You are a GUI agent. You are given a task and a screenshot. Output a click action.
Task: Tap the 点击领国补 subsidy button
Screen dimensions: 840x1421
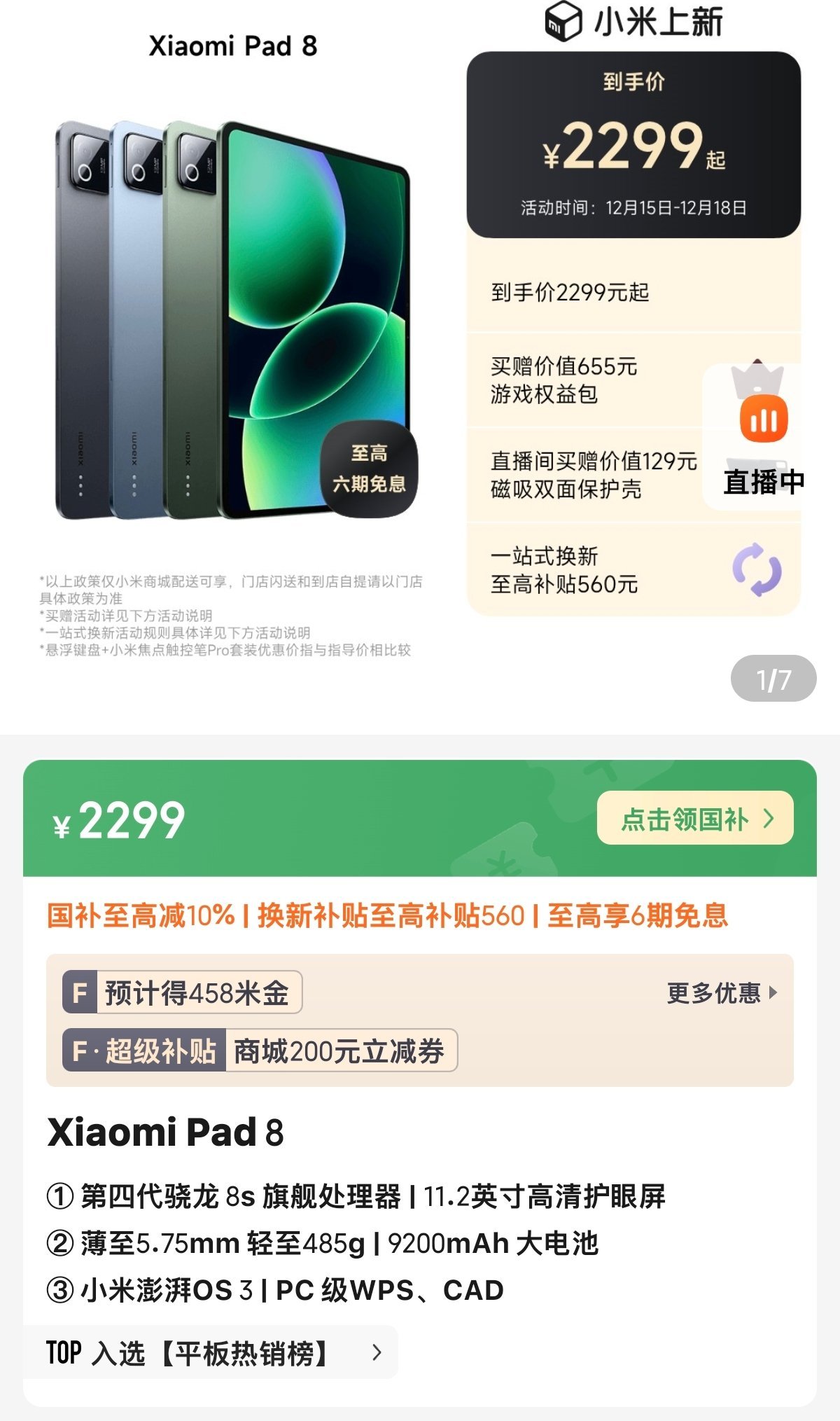point(694,818)
